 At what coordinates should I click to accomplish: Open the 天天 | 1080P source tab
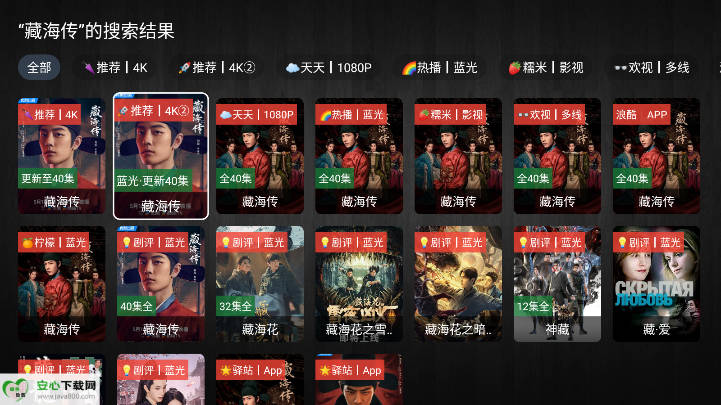click(x=328, y=68)
